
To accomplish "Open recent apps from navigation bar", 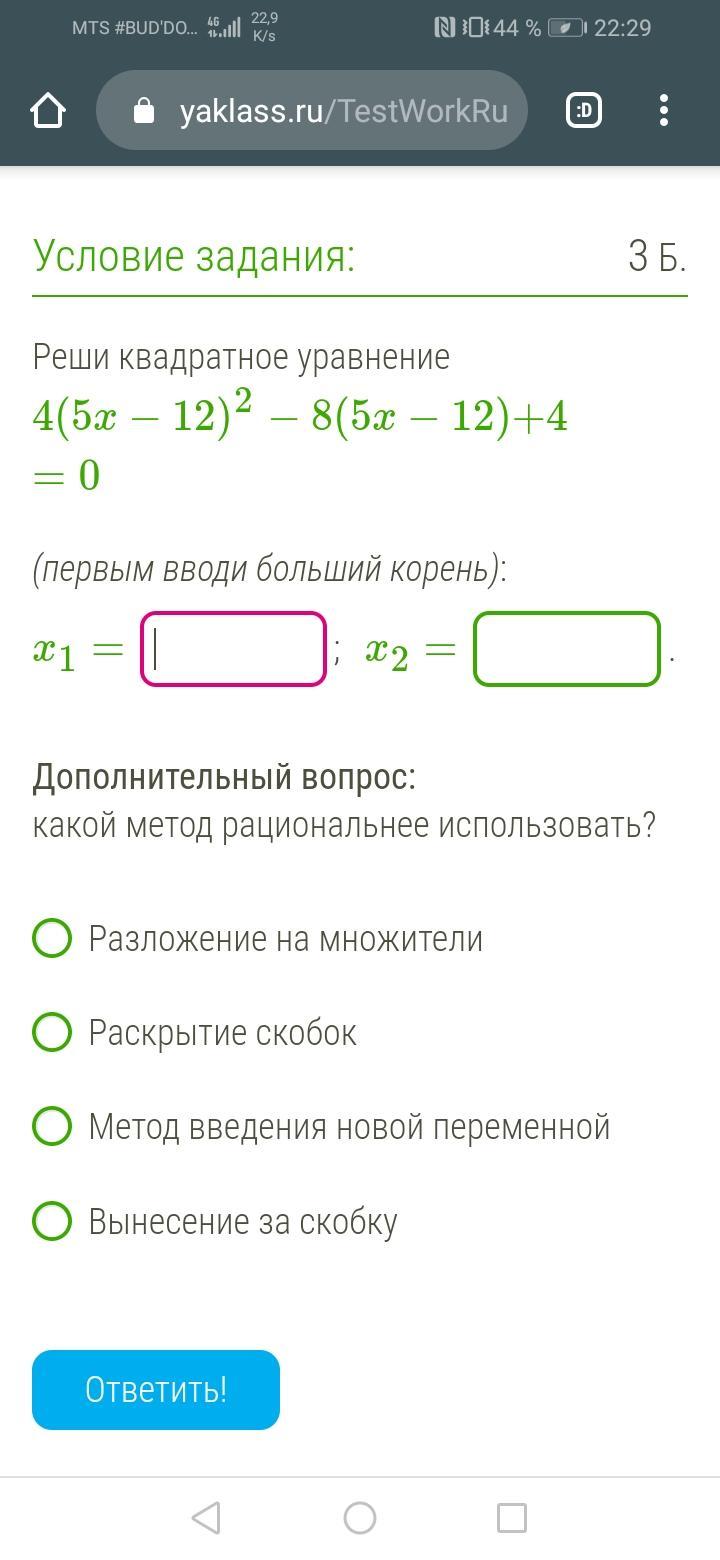I will click(x=512, y=1518).
